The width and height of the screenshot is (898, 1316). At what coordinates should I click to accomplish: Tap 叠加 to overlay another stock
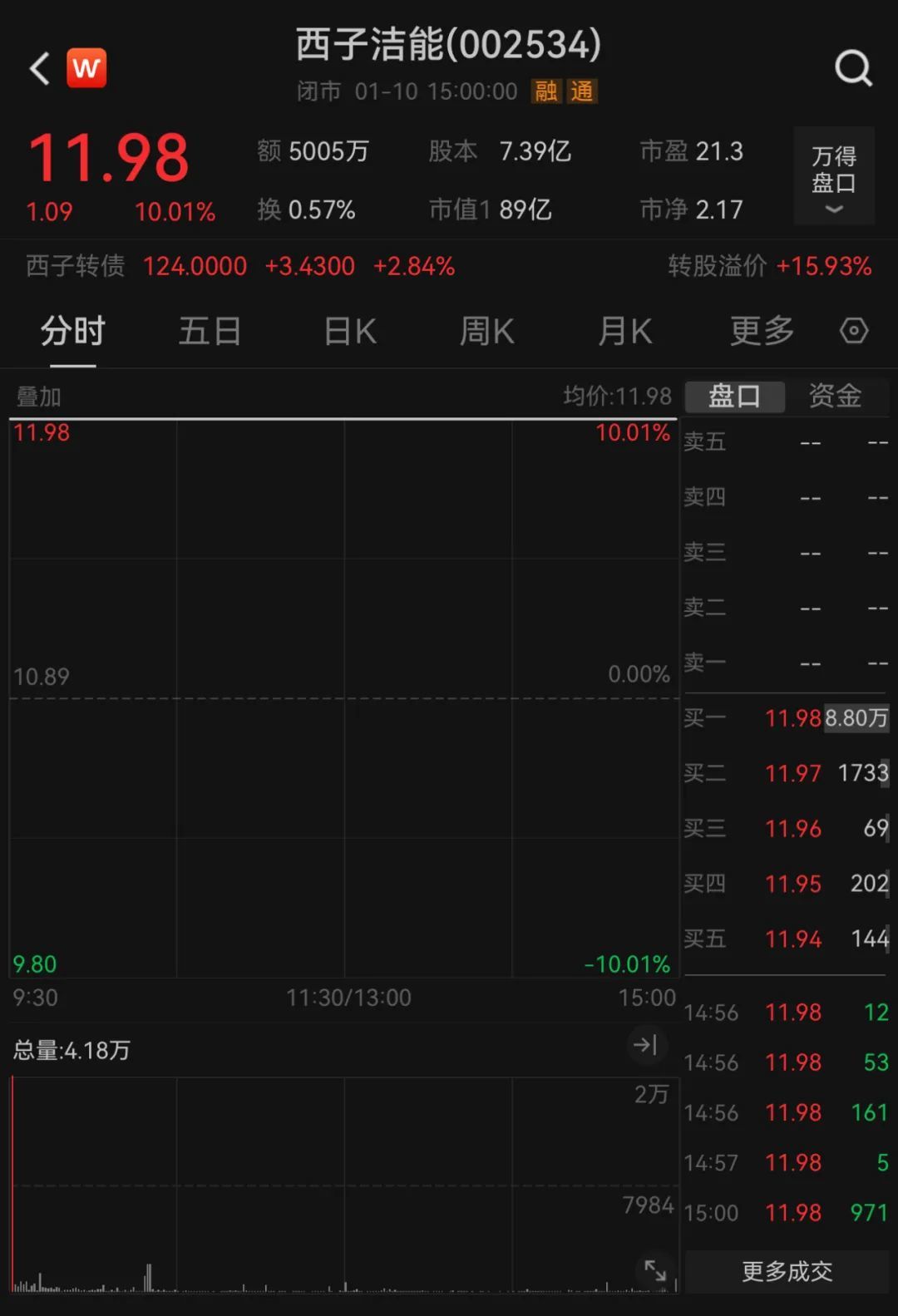click(39, 397)
